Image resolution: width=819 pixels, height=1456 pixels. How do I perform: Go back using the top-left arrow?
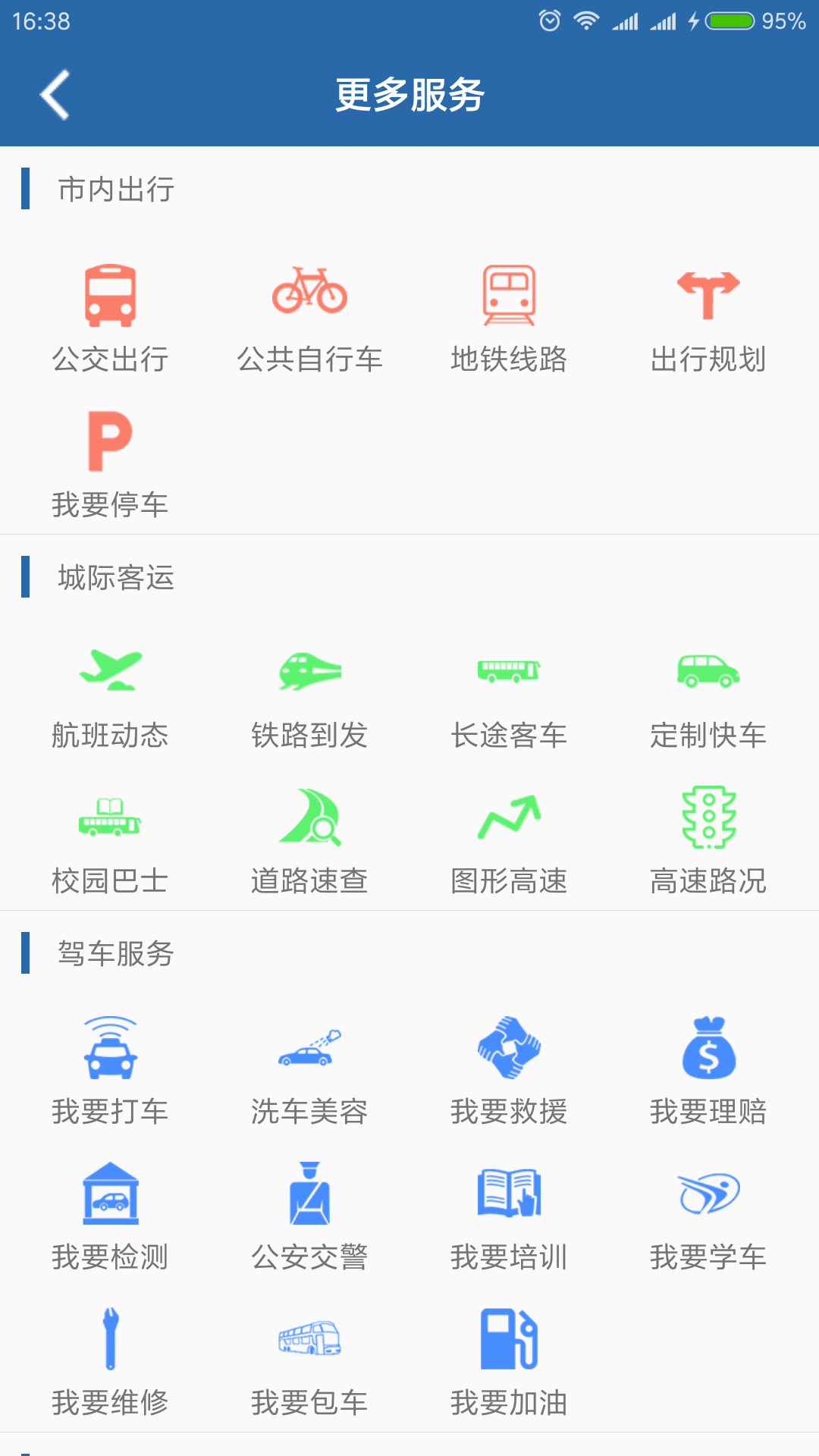(55, 95)
